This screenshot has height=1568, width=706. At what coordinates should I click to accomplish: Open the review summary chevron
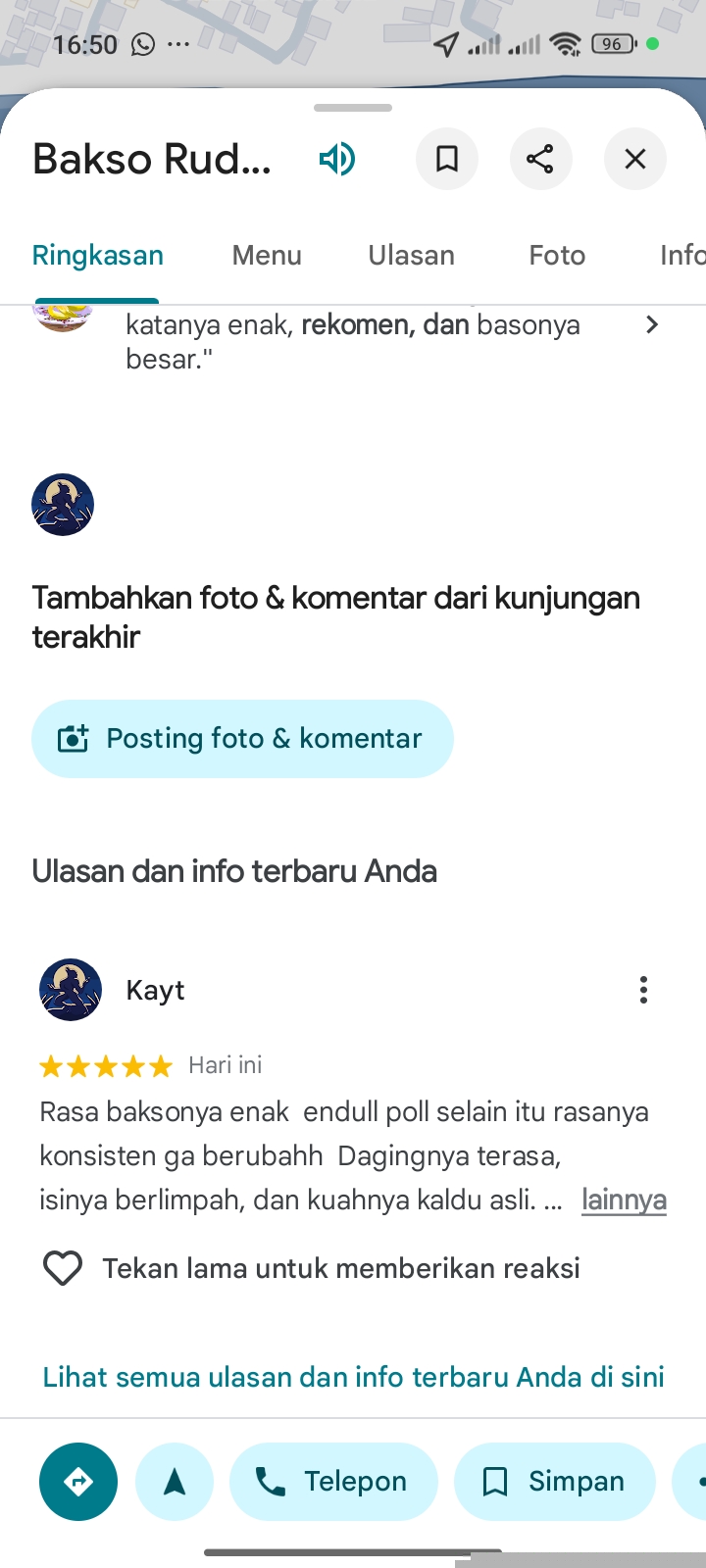[x=652, y=325]
